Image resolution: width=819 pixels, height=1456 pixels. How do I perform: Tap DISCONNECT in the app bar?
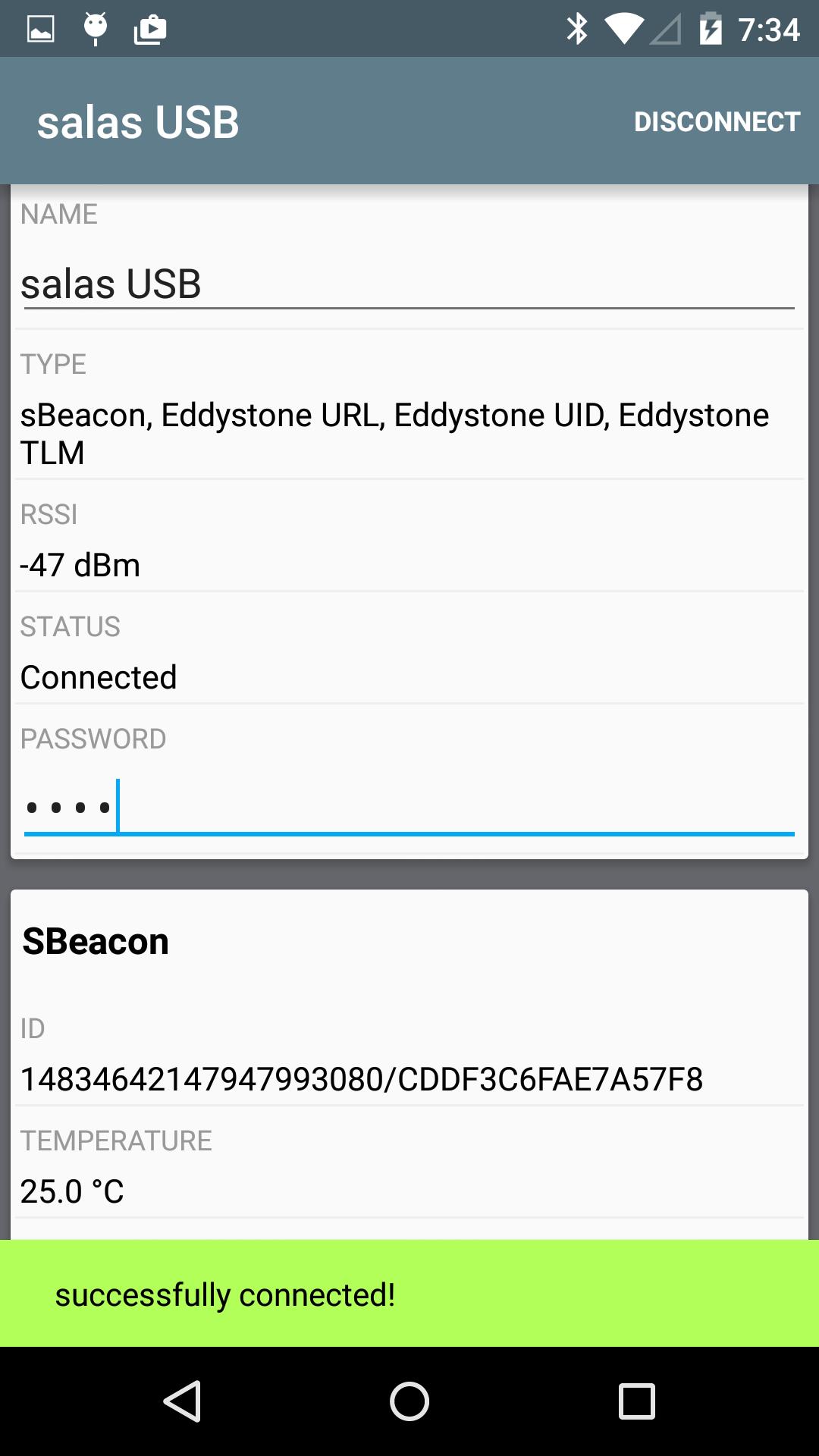(716, 121)
